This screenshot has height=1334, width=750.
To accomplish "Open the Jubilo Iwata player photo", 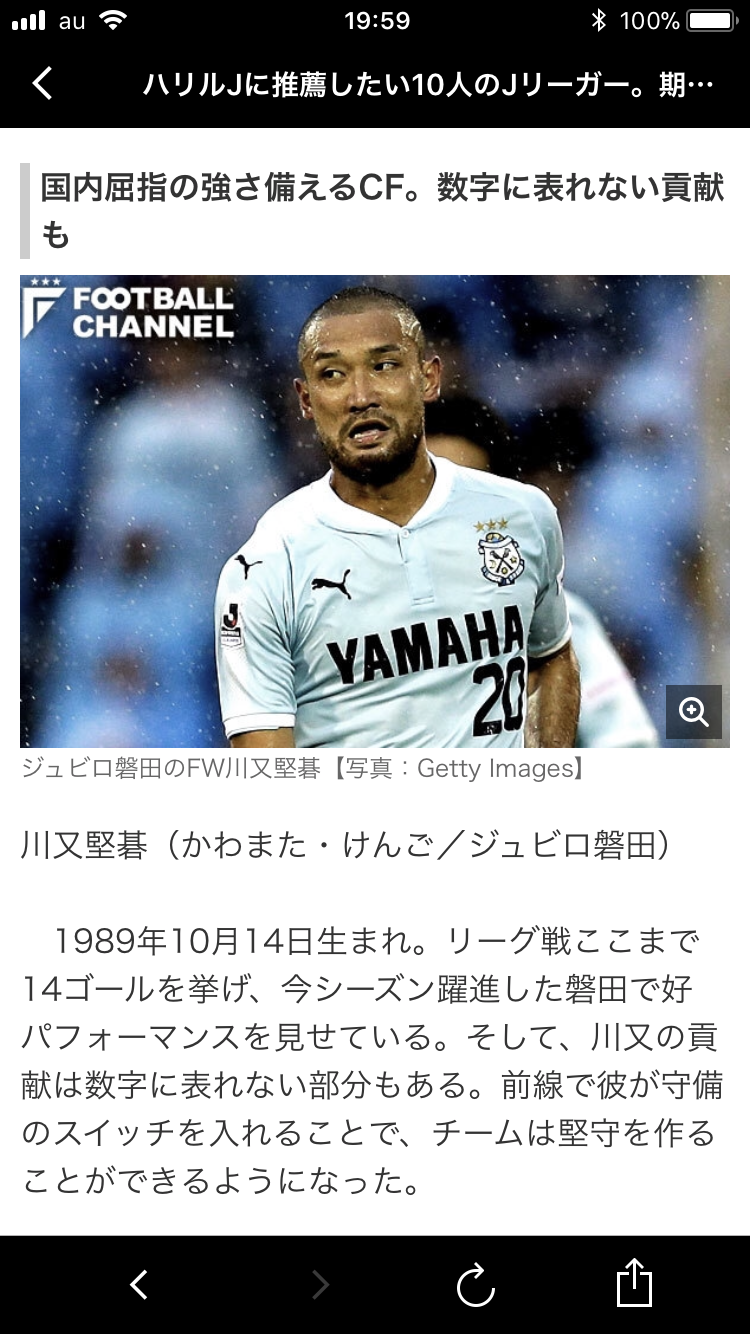I will 374,510.
